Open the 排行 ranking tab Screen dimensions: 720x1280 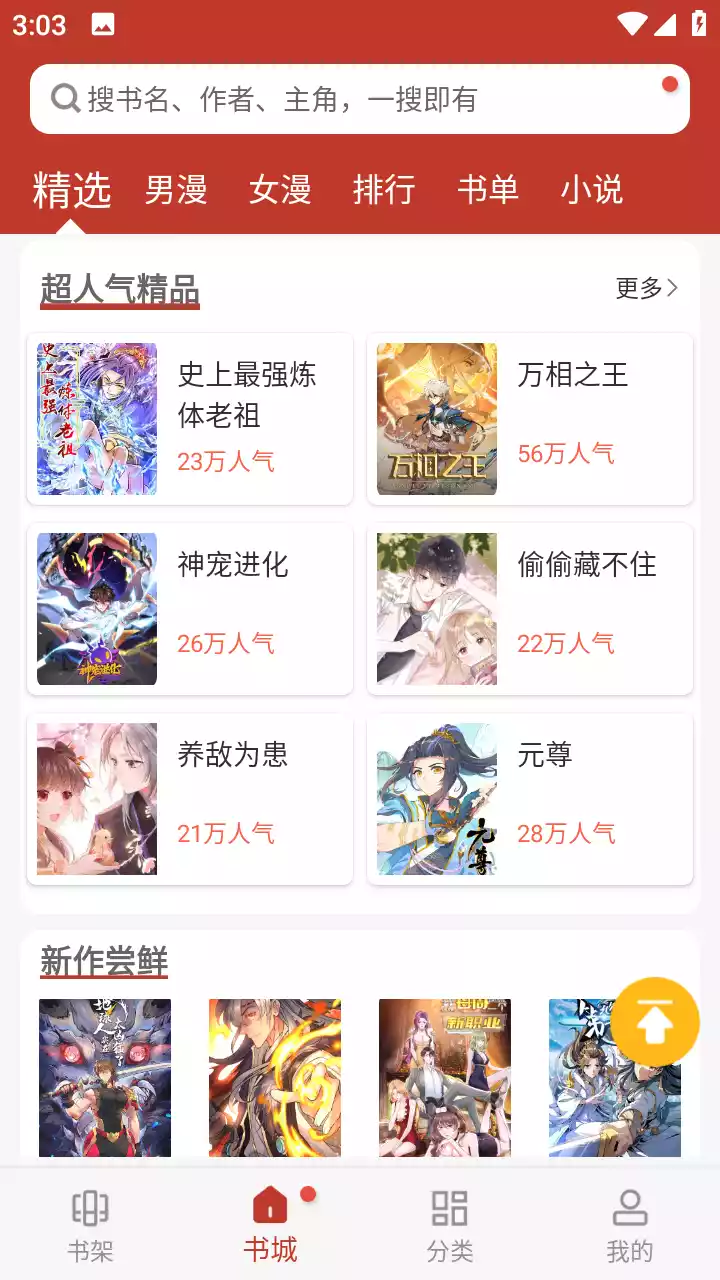click(x=385, y=190)
